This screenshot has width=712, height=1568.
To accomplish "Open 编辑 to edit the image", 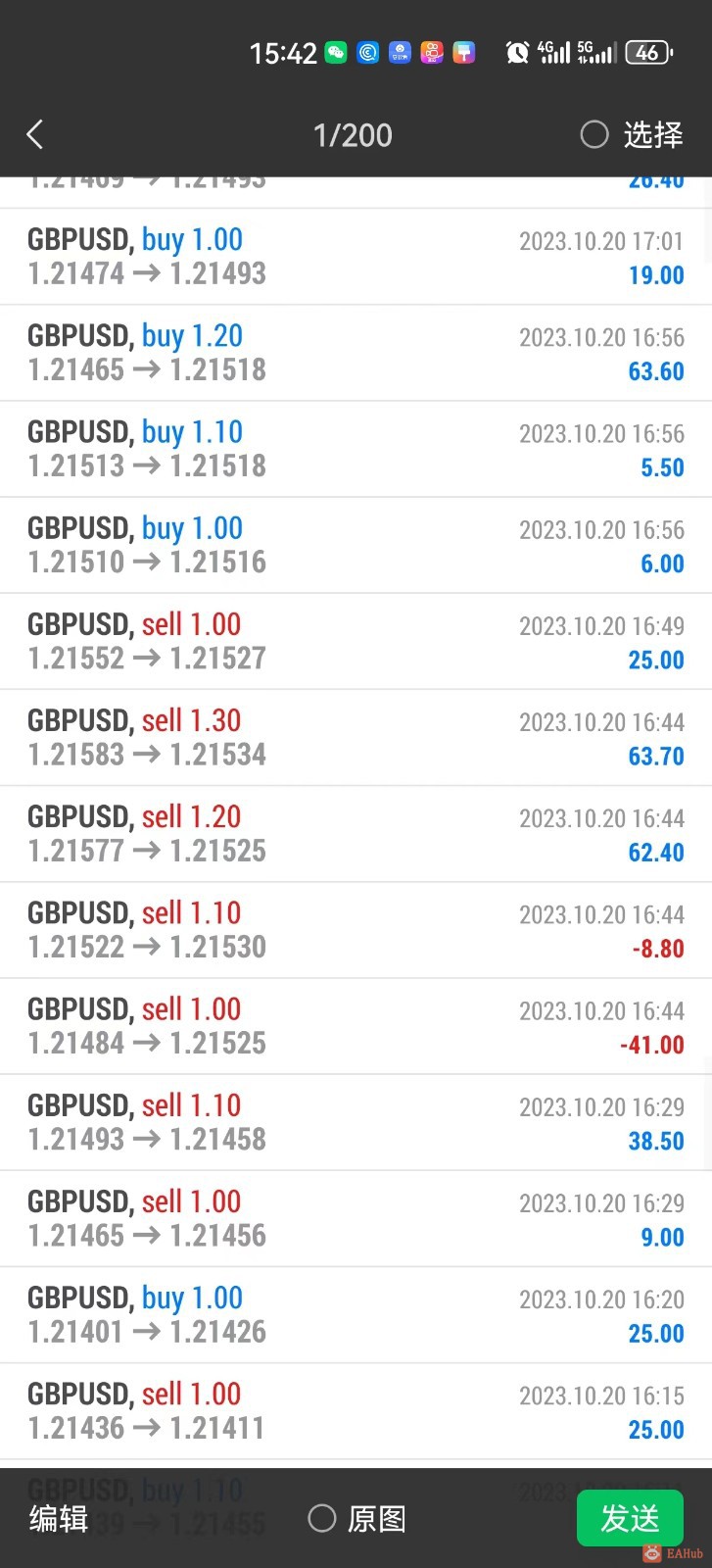I will (x=59, y=1518).
